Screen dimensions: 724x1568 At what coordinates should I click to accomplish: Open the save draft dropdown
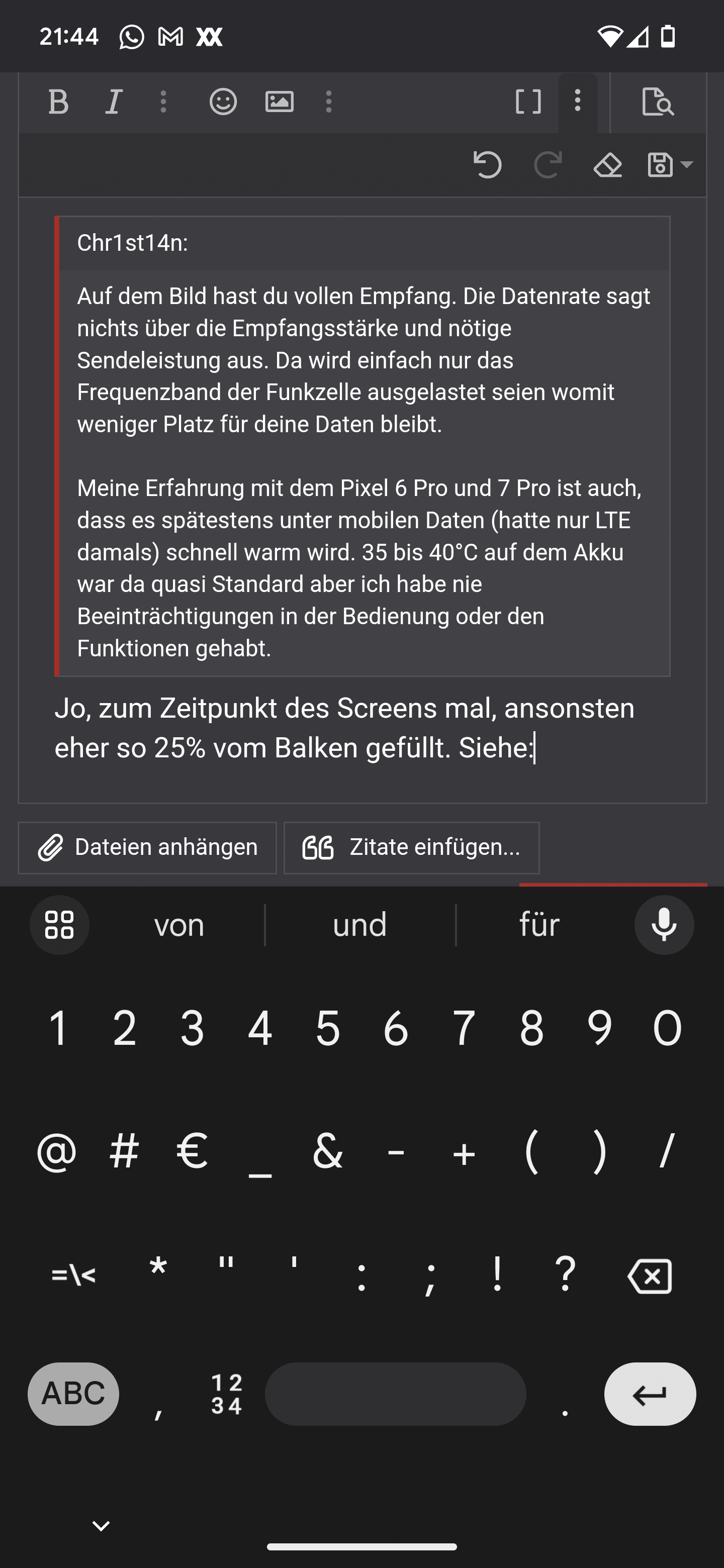point(670,165)
